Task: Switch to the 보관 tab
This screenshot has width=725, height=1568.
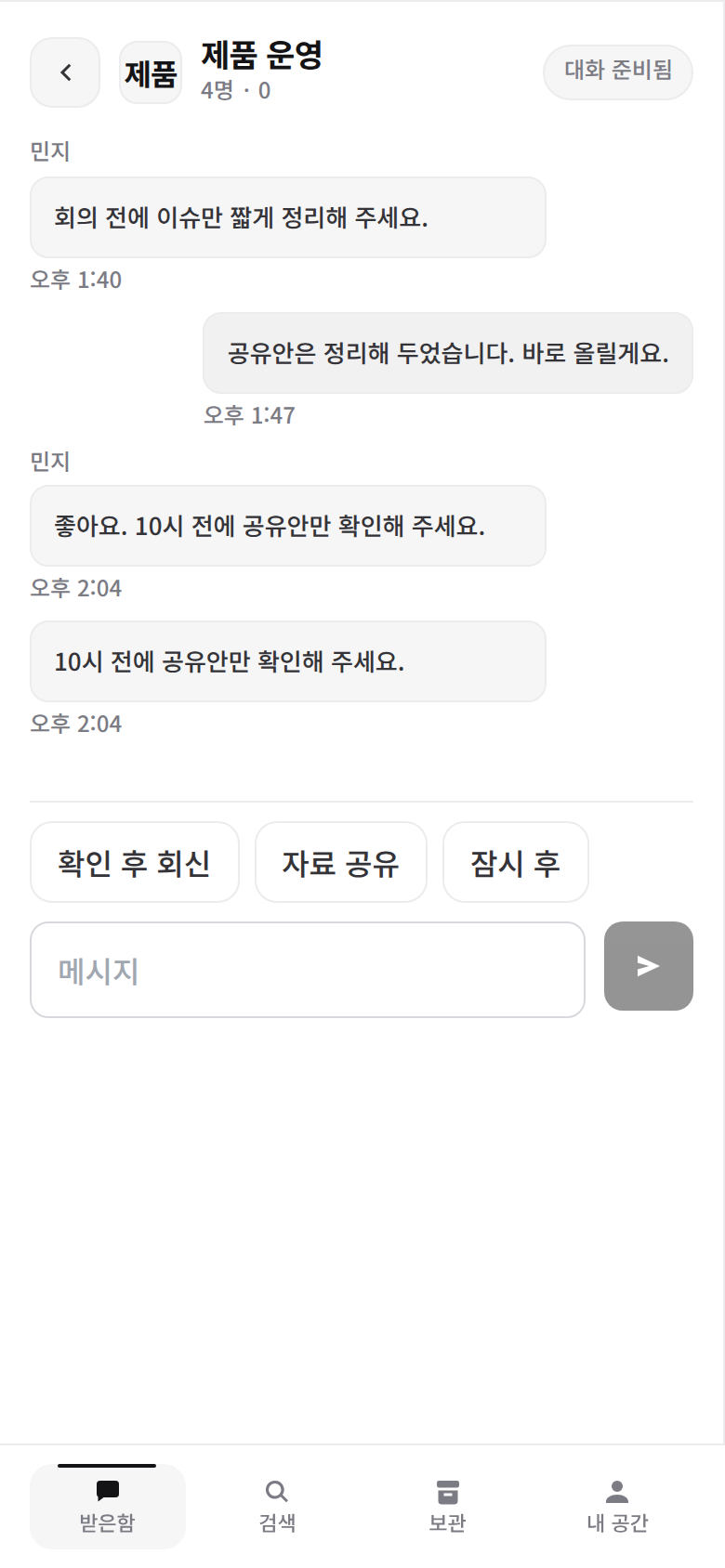Action: [x=447, y=1506]
